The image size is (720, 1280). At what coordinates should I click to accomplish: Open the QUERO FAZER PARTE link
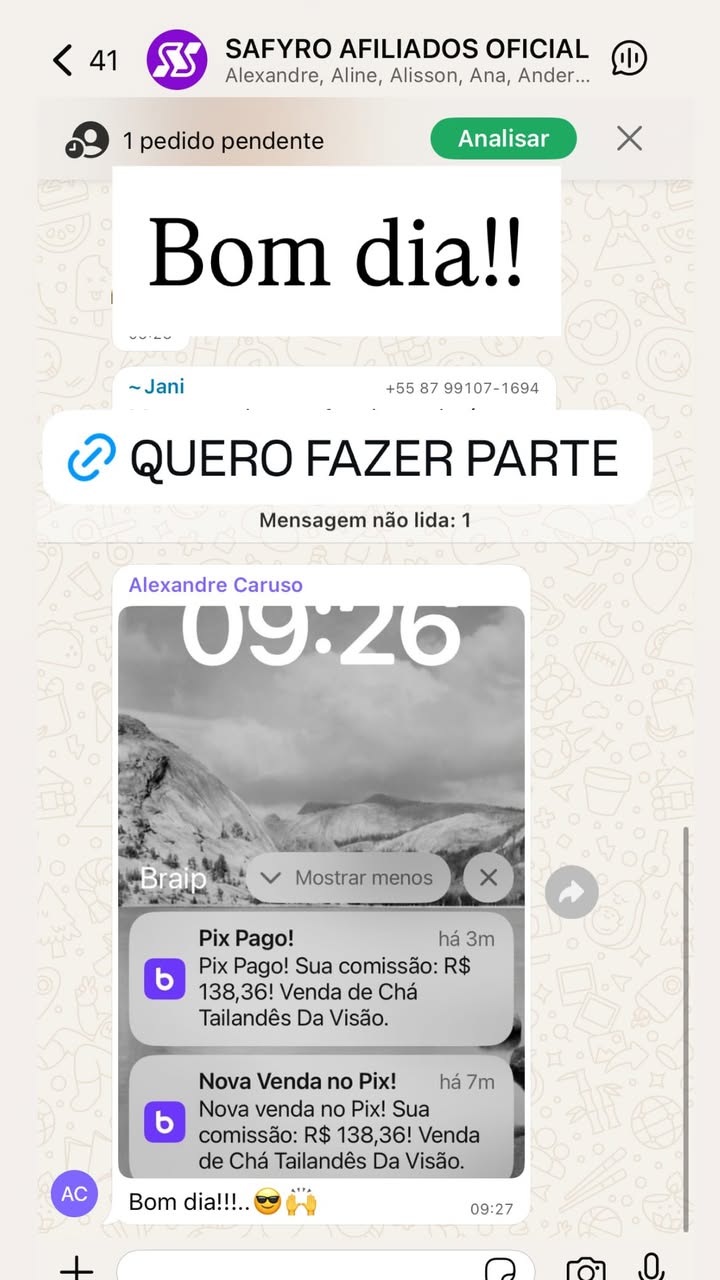tap(370, 457)
